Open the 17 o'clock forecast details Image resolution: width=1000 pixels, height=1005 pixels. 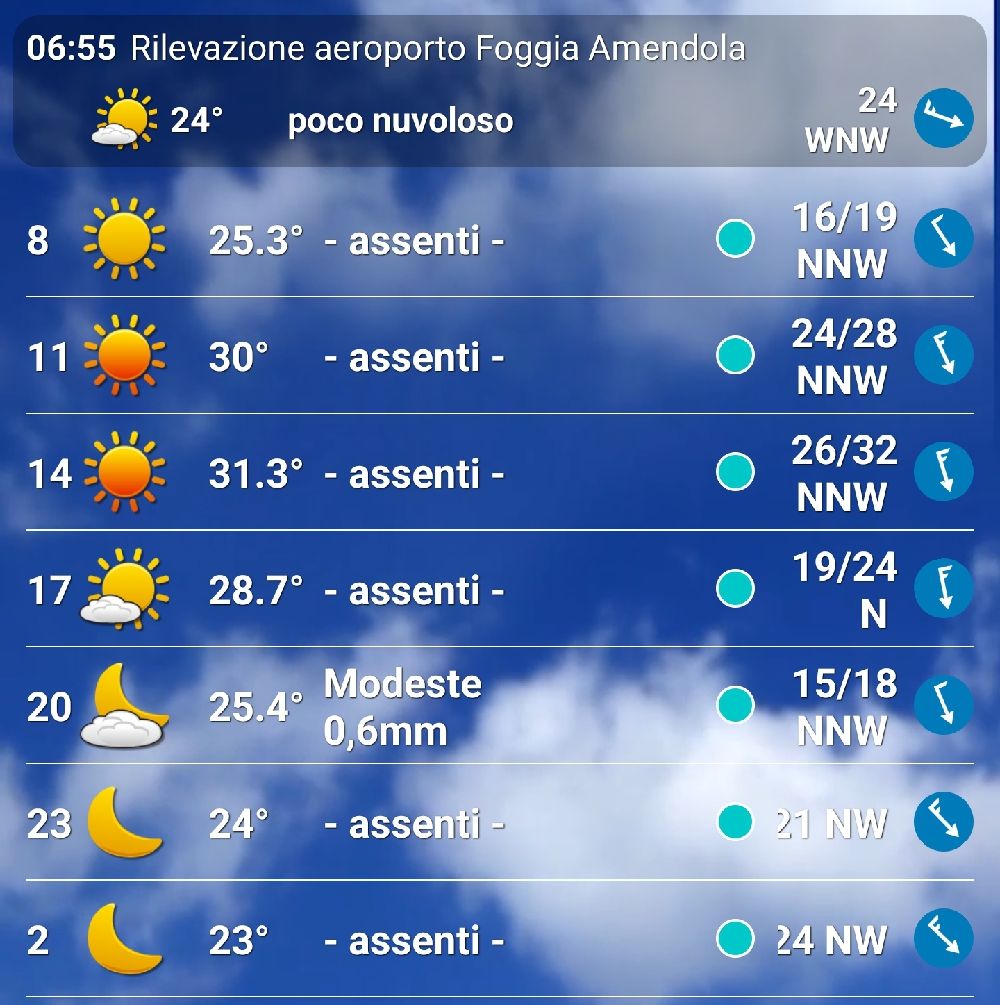click(498, 590)
